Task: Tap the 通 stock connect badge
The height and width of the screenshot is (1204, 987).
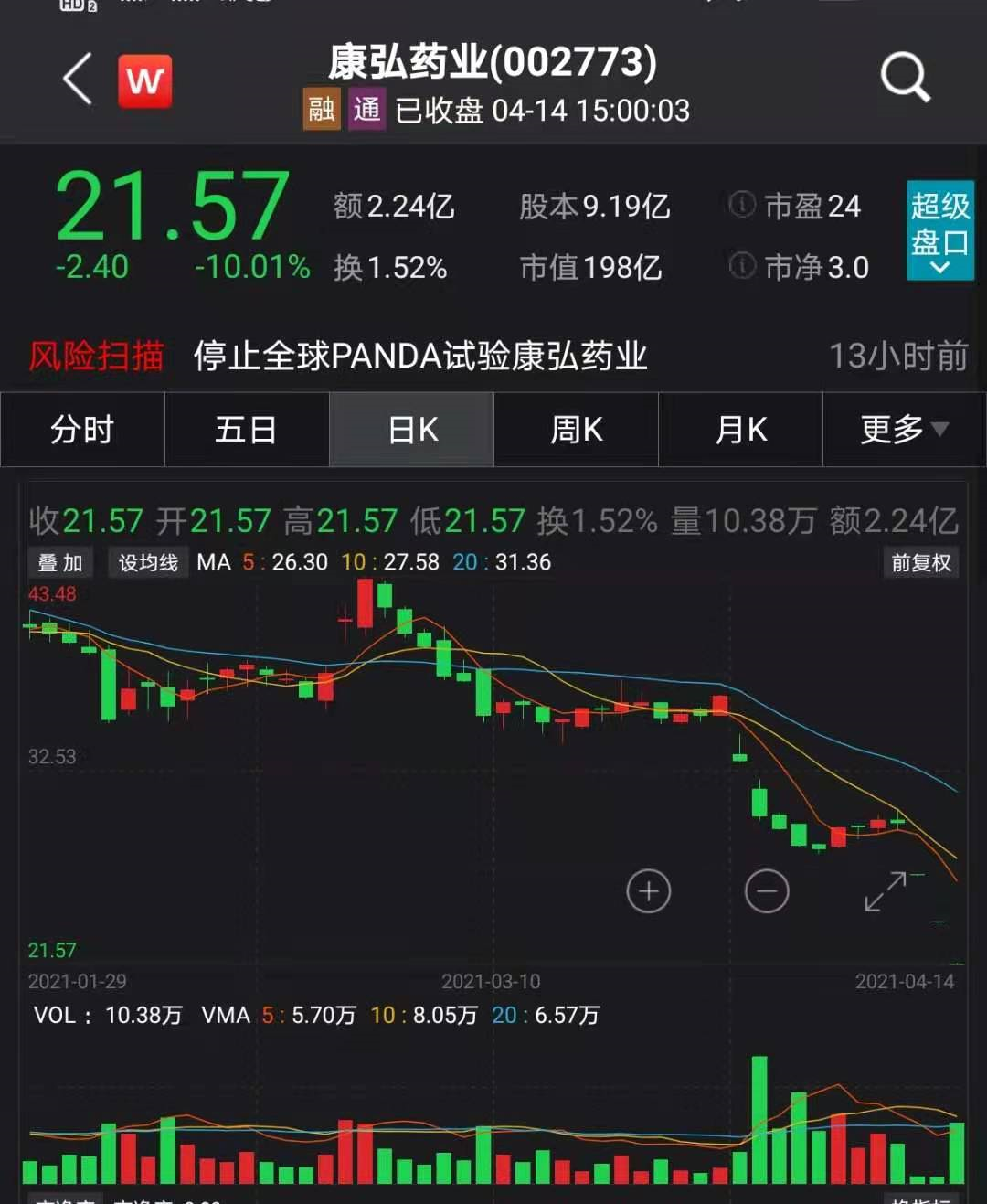Action: (x=367, y=110)
